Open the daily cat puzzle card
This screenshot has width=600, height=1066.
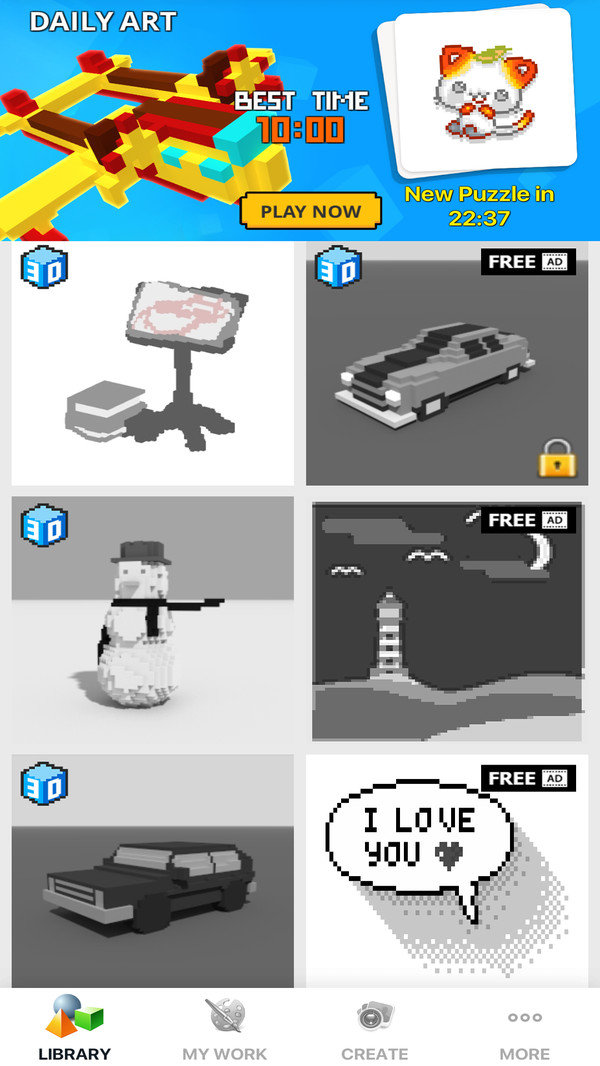click(x=477, y=93)
